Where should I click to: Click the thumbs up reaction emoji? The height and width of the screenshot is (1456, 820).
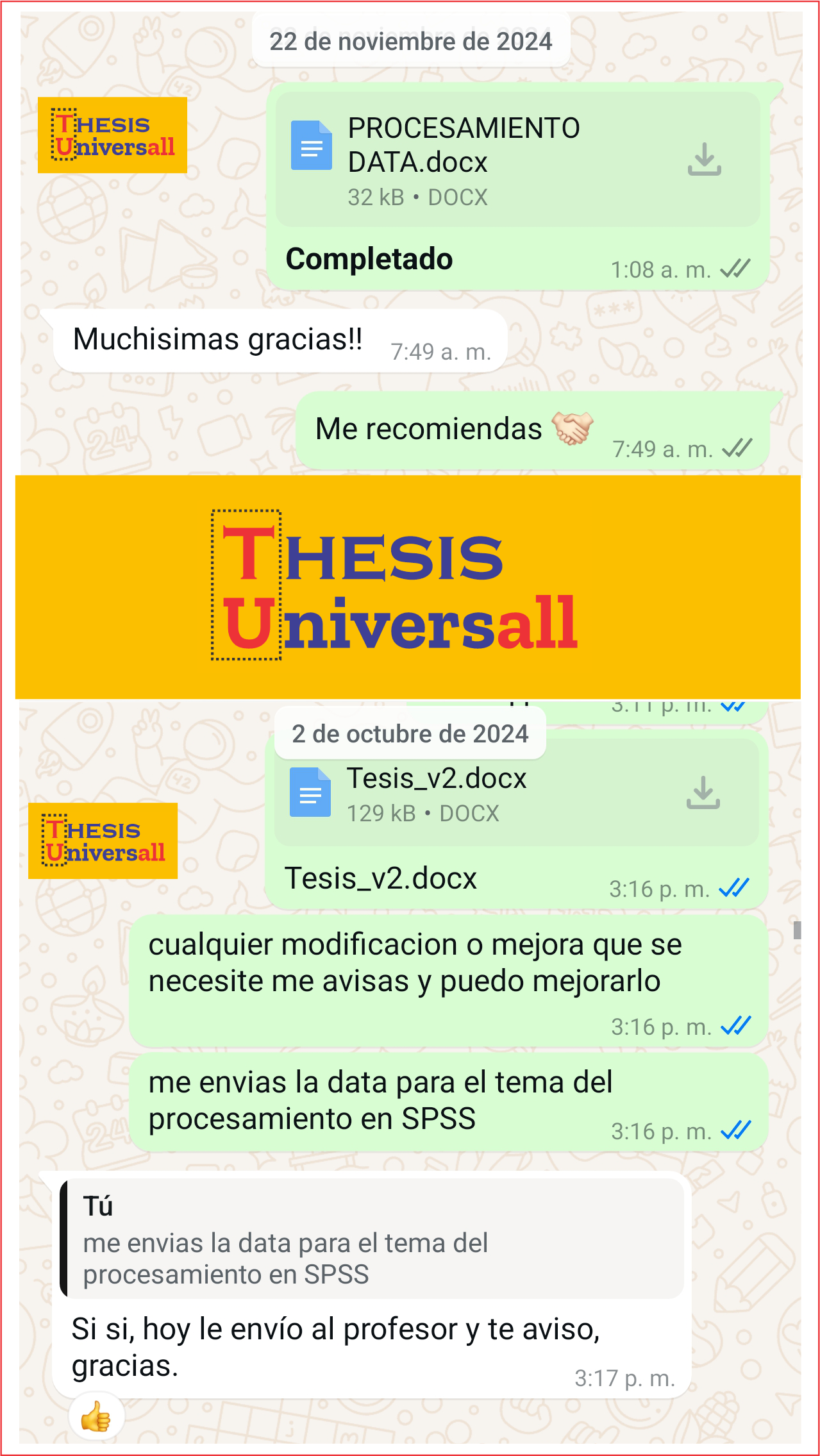96,1415
